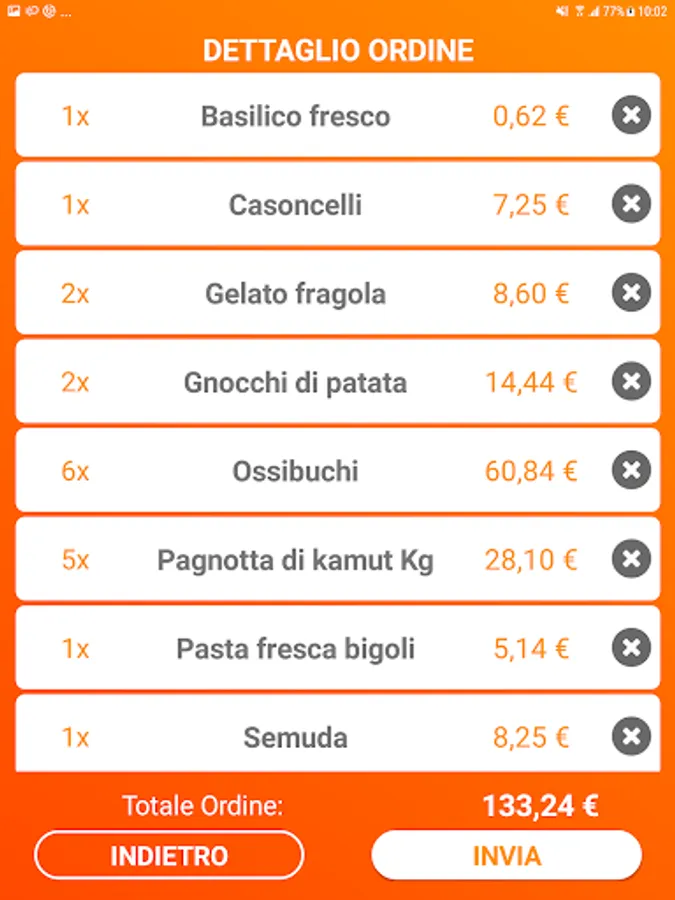
Task: Delete Gnocchi di patata from the order
Action: pyautogui.click(x=631, y=382)
